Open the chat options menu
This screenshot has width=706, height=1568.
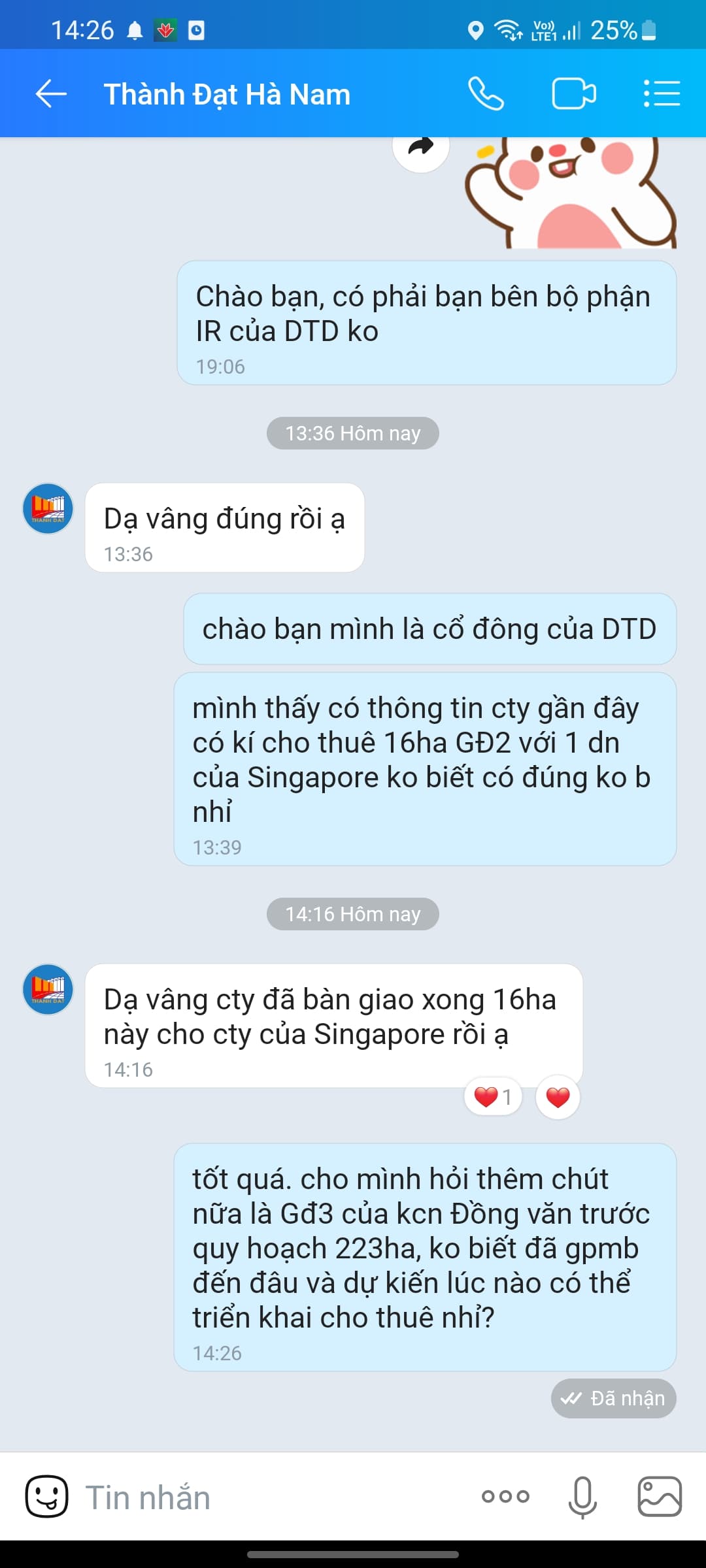coord(662,93)
